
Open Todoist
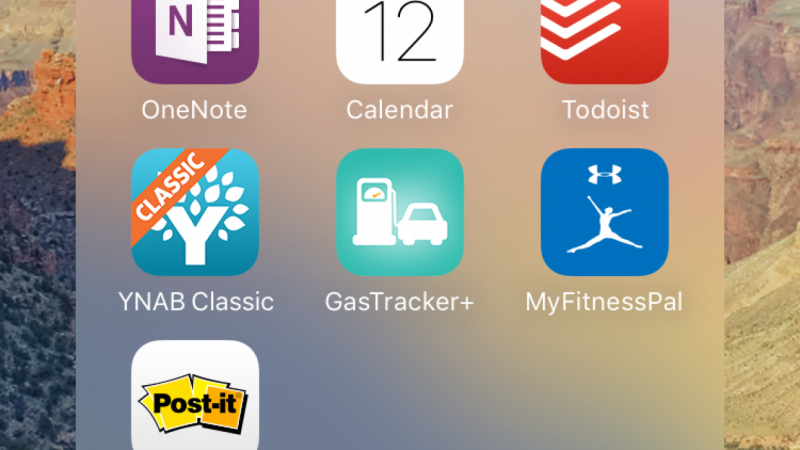(604, 40)
